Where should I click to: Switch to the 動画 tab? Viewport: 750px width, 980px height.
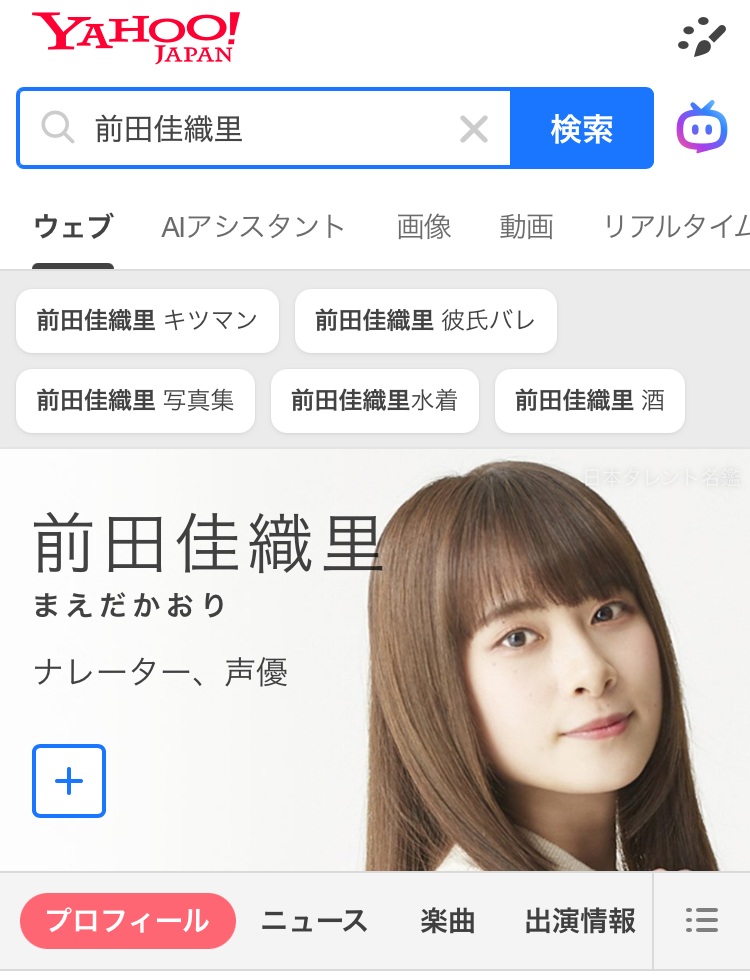click(526, 227)
